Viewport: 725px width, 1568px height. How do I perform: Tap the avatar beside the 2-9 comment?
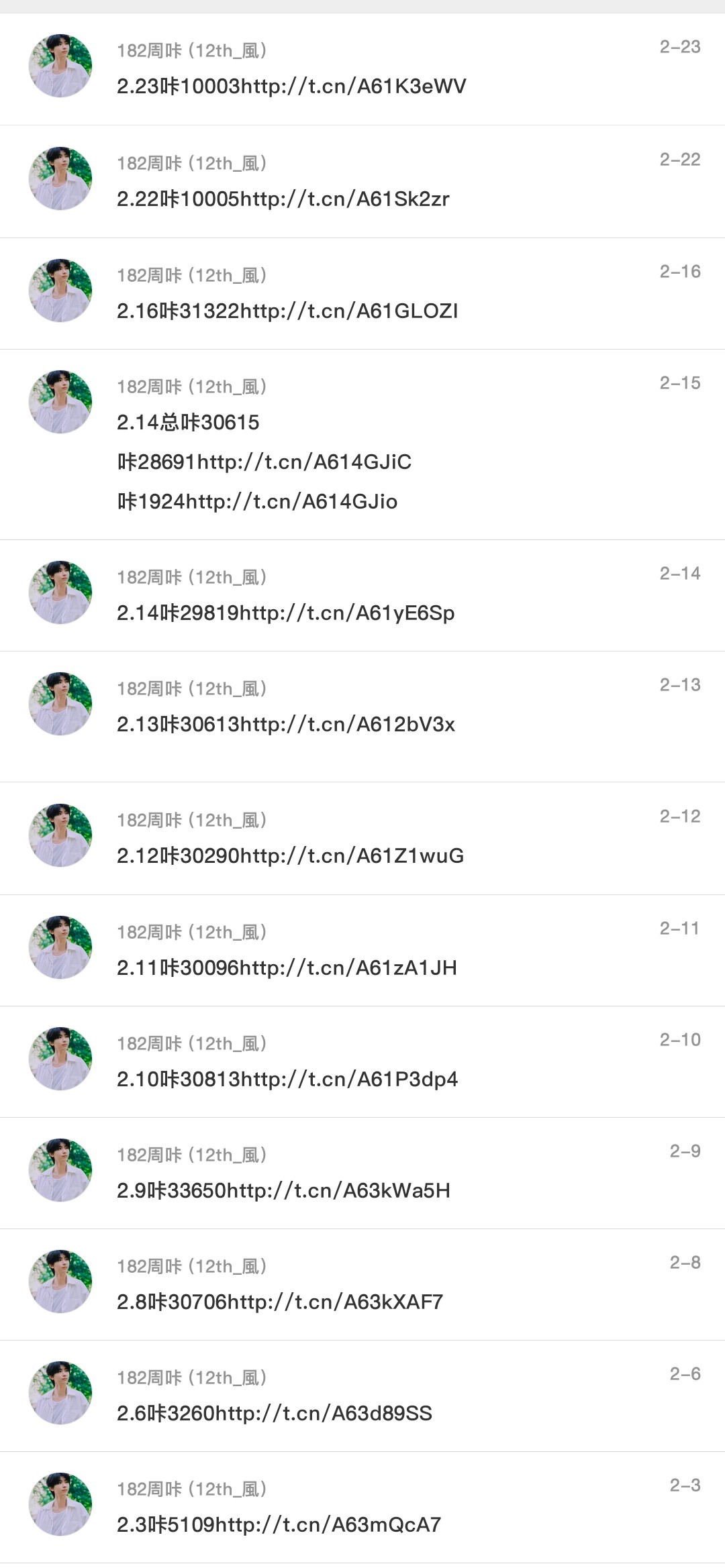click(60, 1170)
